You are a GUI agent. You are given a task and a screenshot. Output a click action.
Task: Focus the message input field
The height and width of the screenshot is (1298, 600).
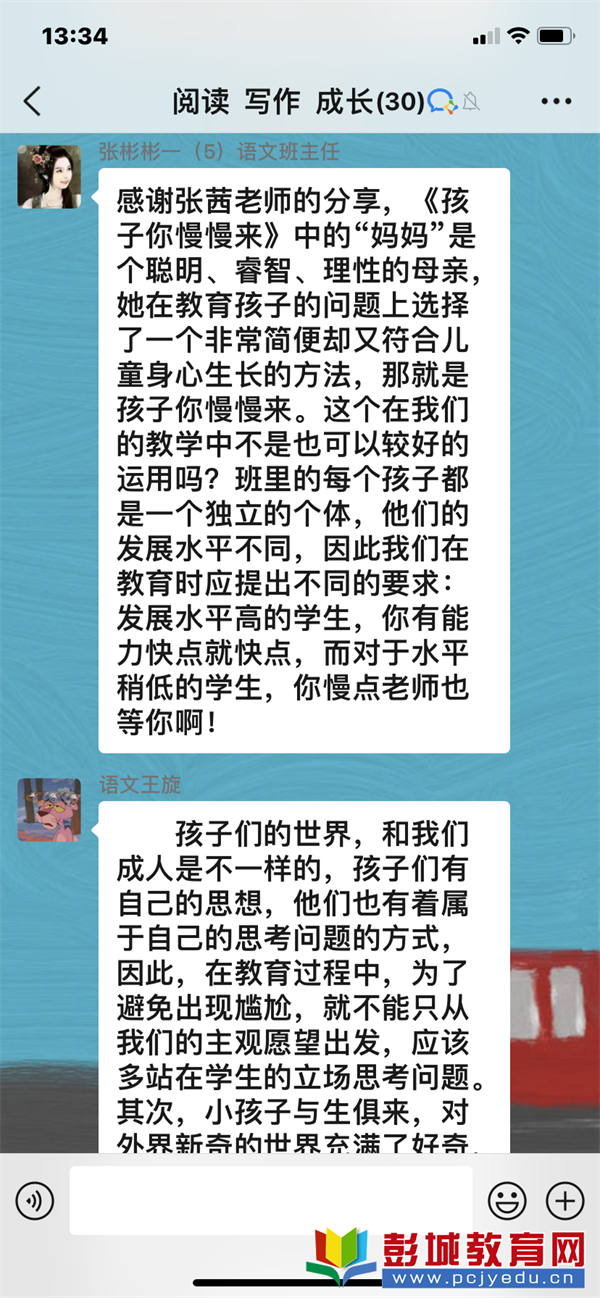[270, 1200]
